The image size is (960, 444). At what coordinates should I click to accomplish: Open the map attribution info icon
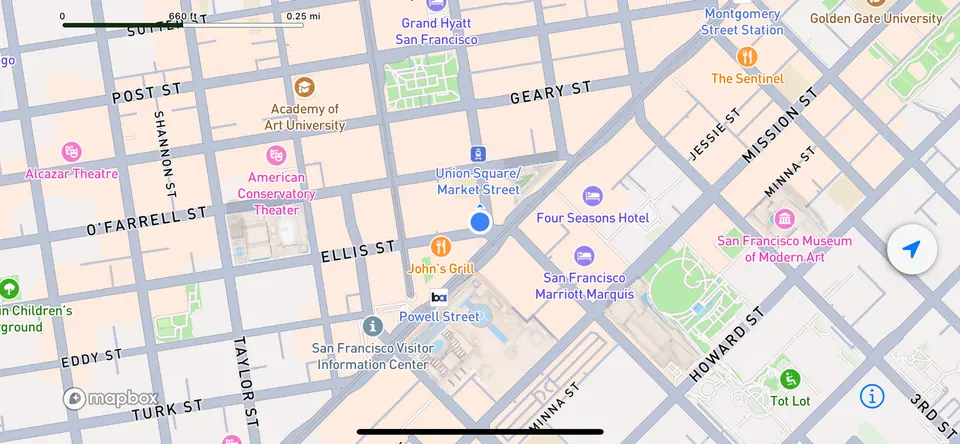pos(872,397)
